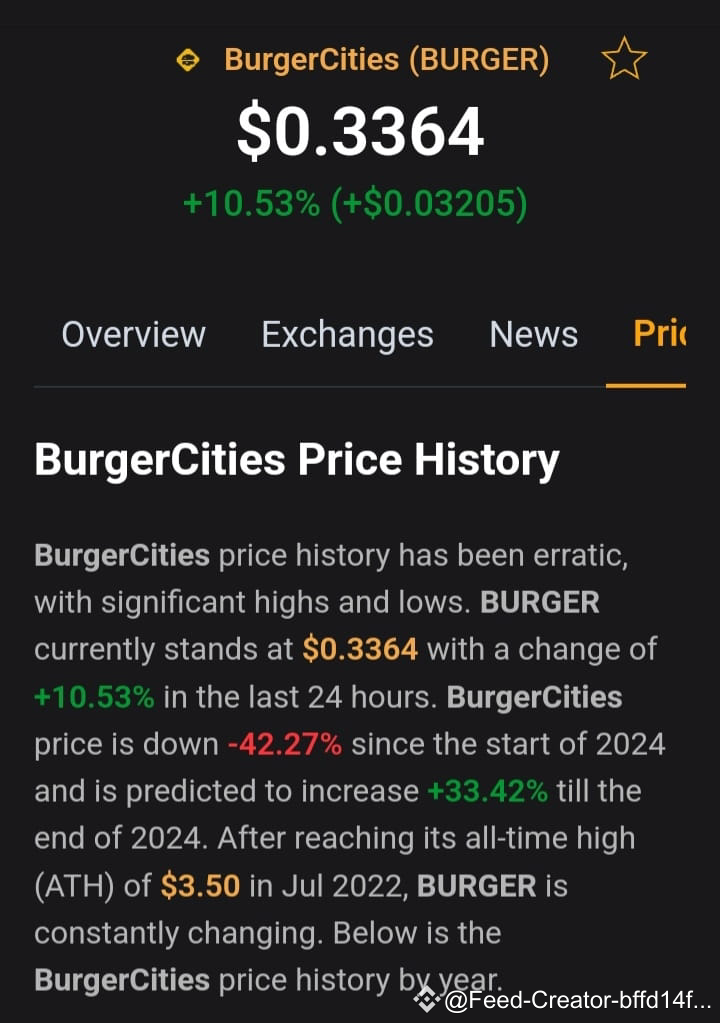Viewport: 720px width, 1023px height.
Task: Switch to the News tab
Action: coord(533,334)
